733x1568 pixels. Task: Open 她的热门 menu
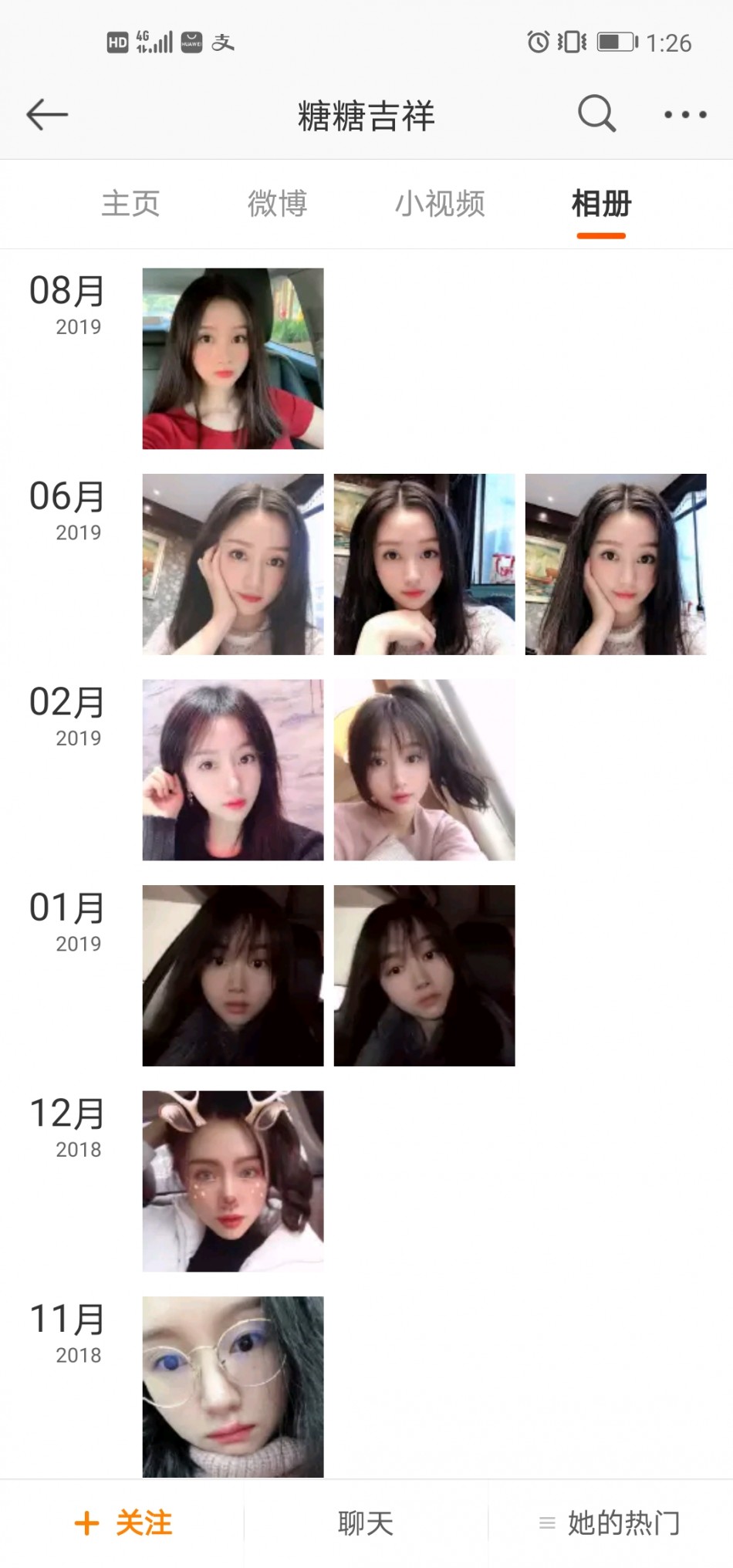[610, 1524]
